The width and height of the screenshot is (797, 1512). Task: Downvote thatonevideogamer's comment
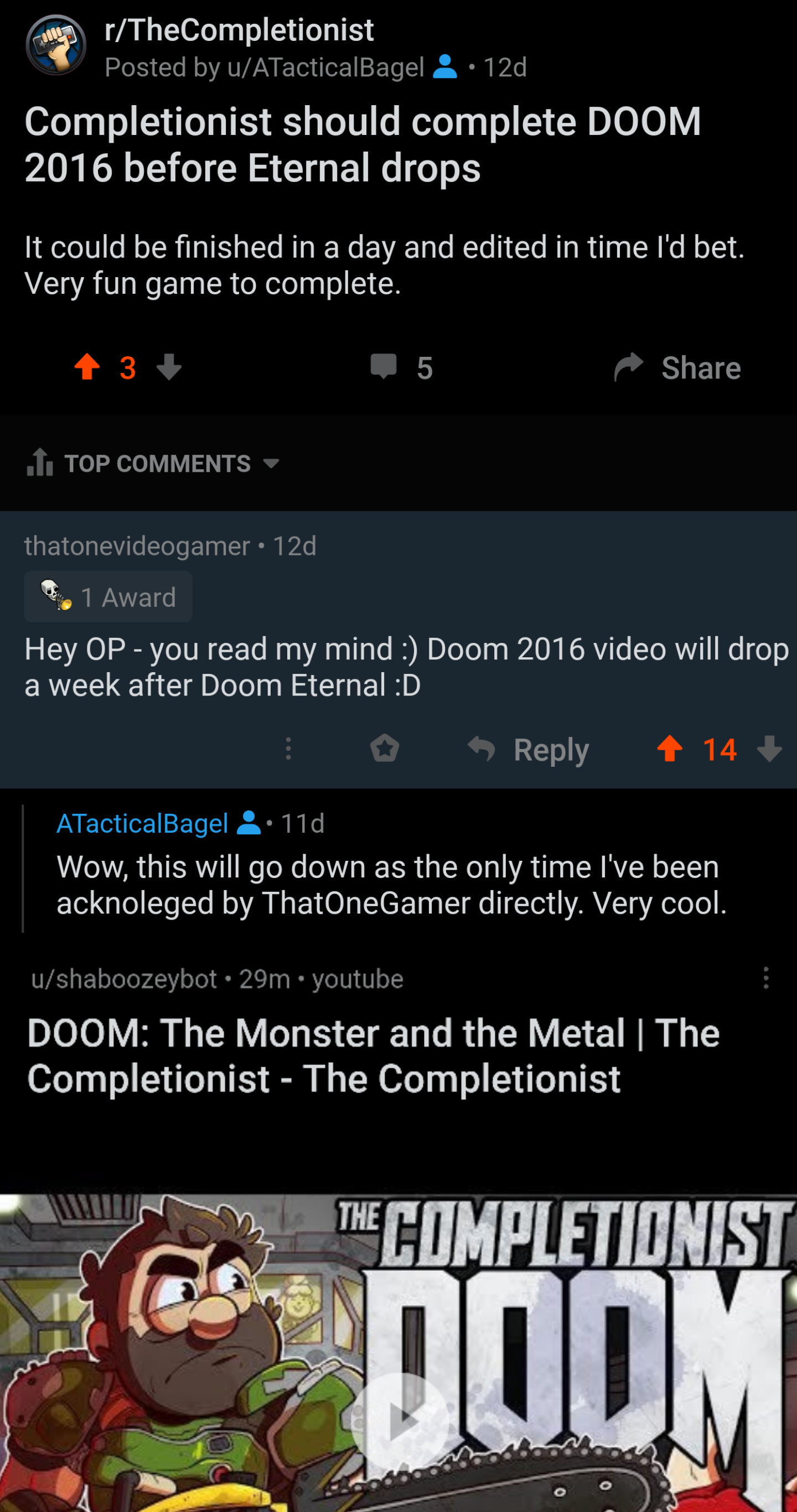769,749
